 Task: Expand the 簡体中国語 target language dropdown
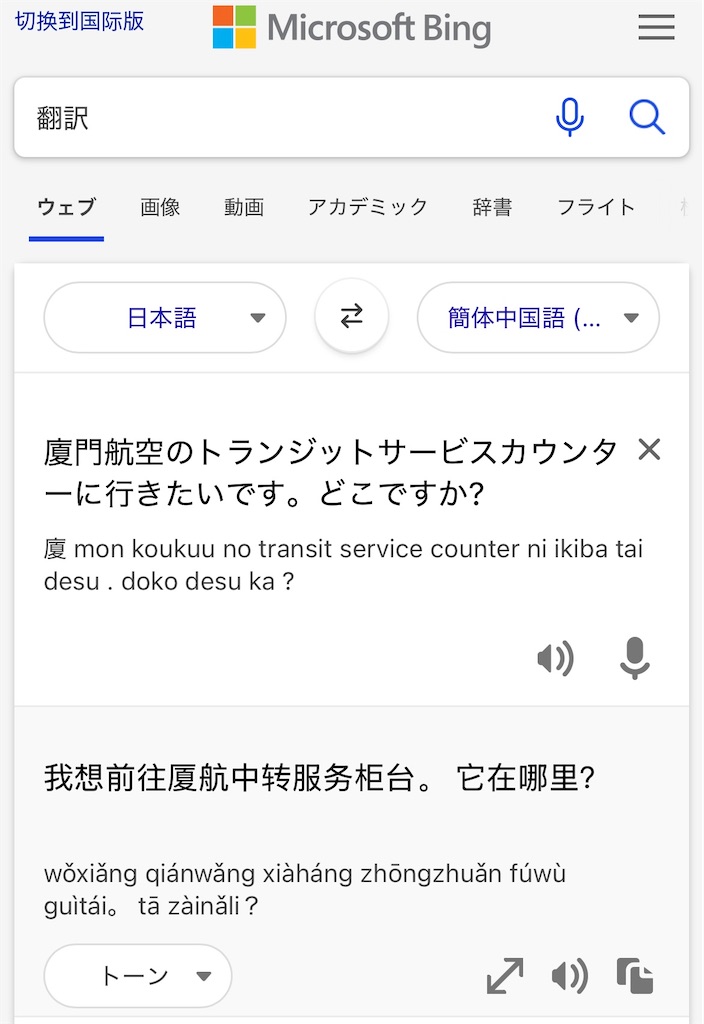click(x=538, y=318)
